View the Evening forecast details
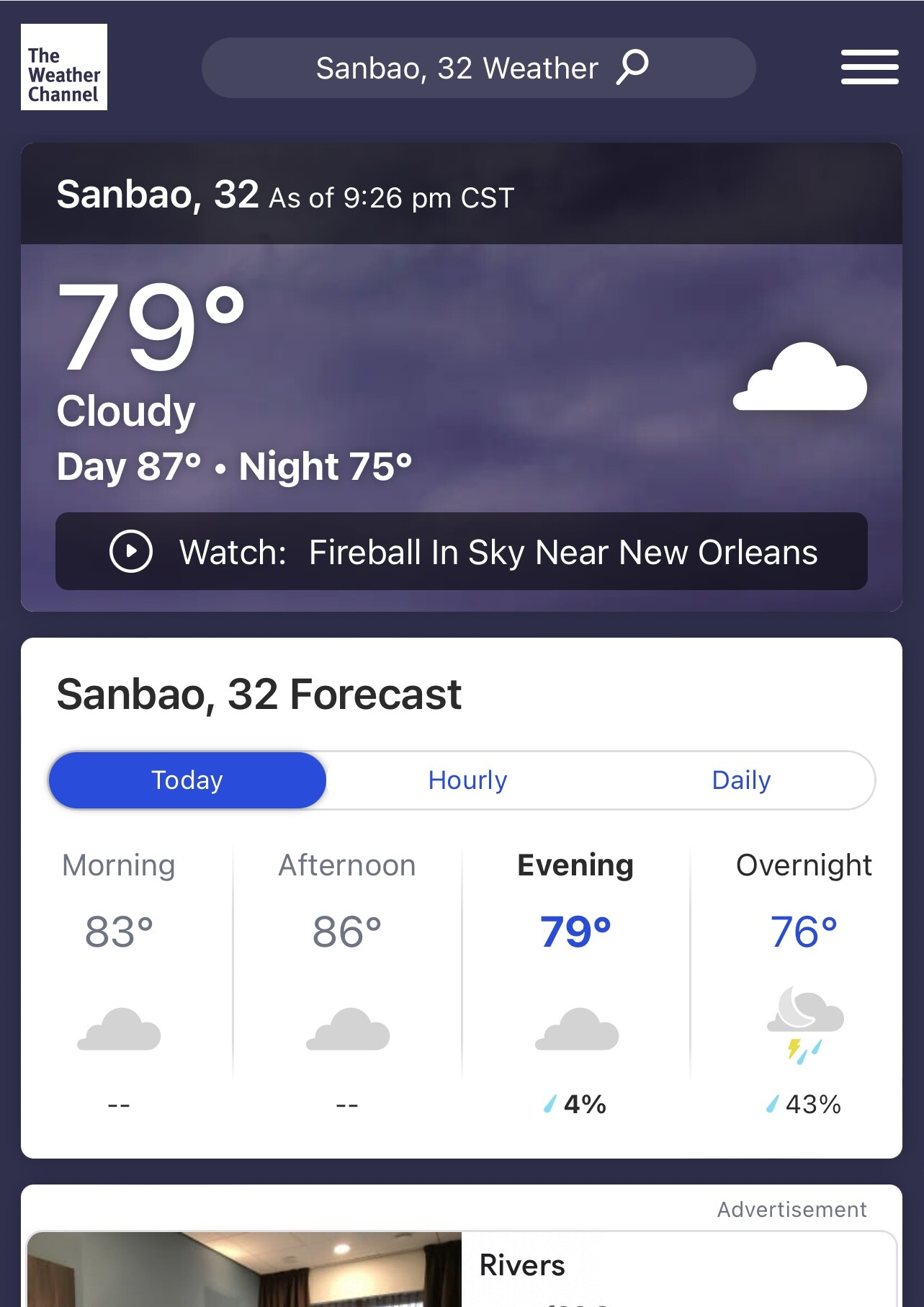The height and width of the screenshot is (1307, 924). tap(575, 980)
